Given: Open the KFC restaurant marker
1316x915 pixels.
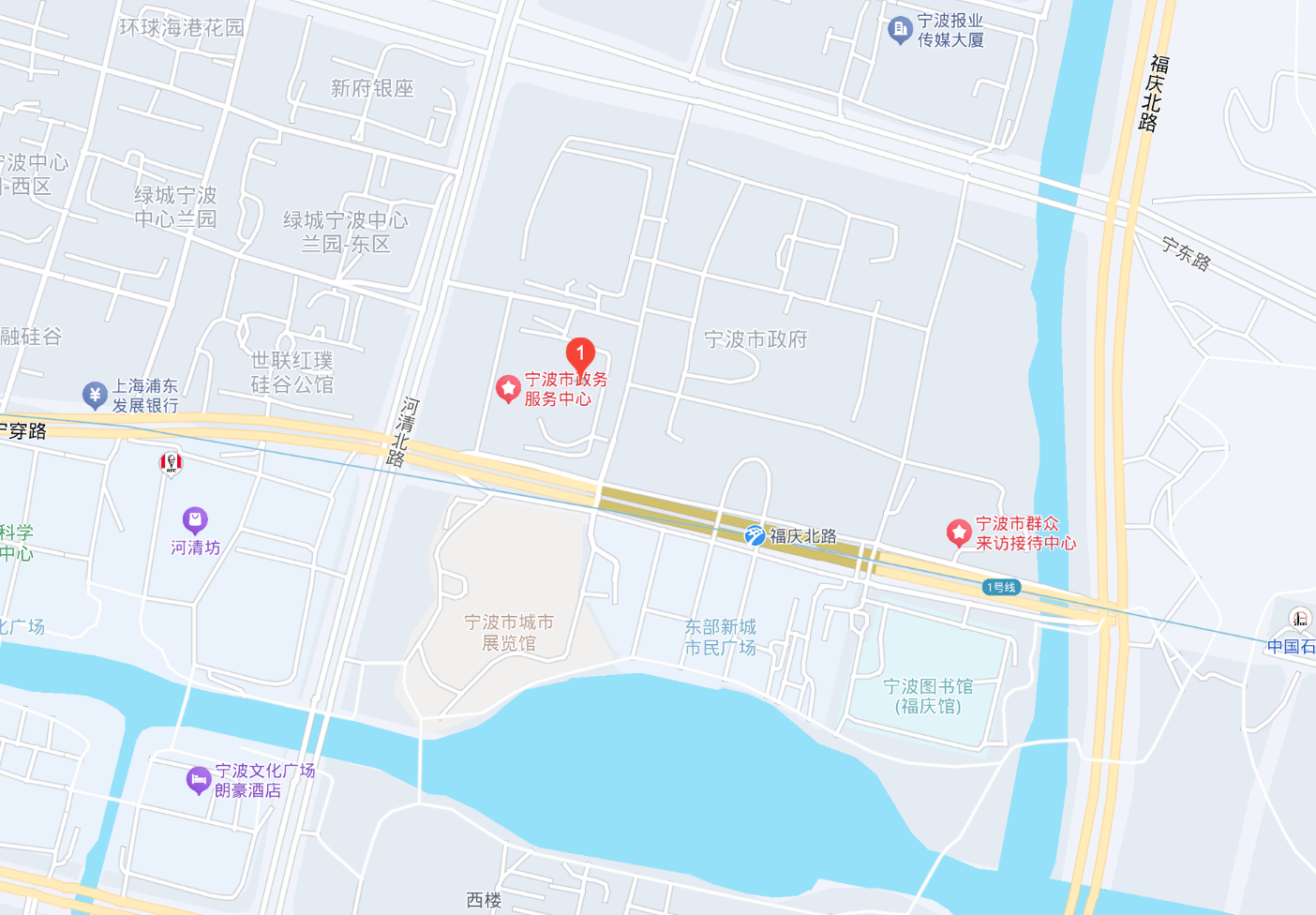Looking at the screenshot, I should point(171,462).
